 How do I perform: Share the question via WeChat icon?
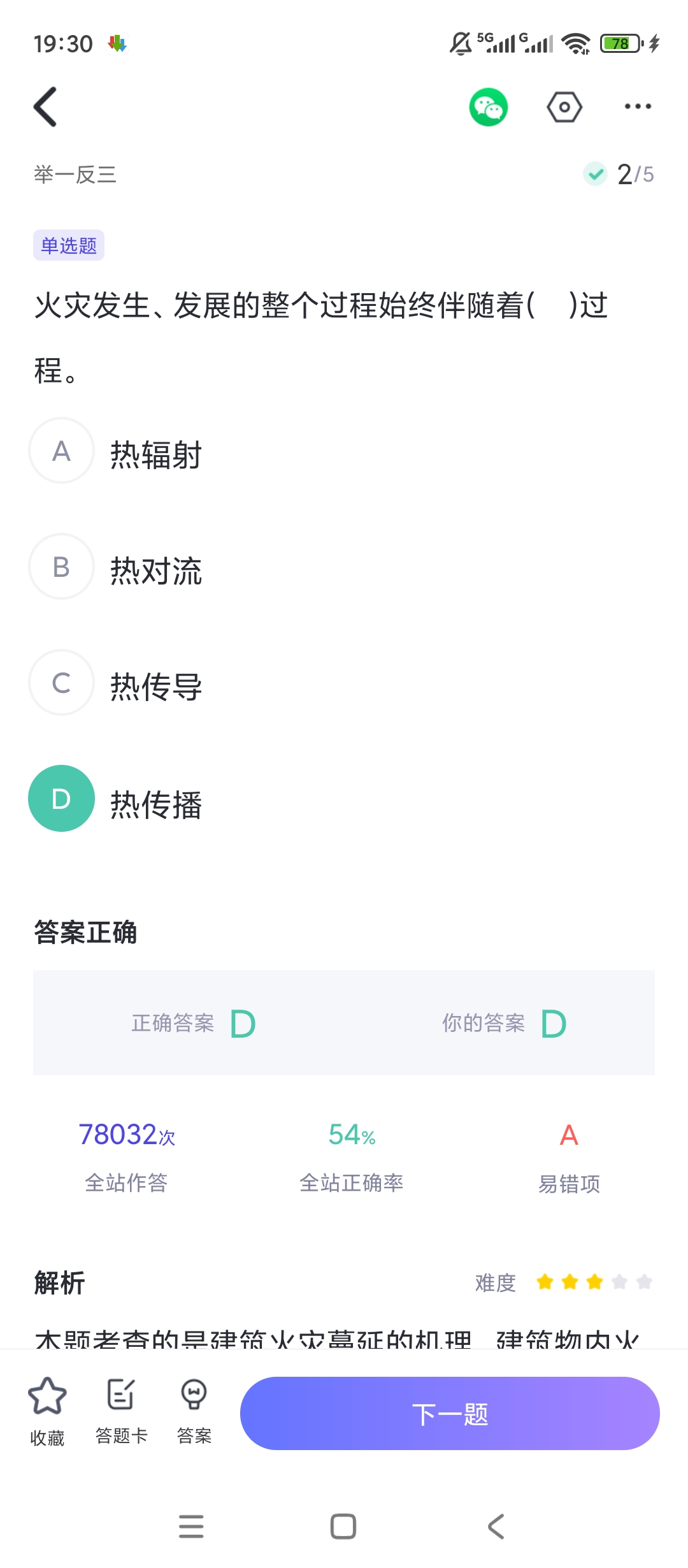click(489, 106)
